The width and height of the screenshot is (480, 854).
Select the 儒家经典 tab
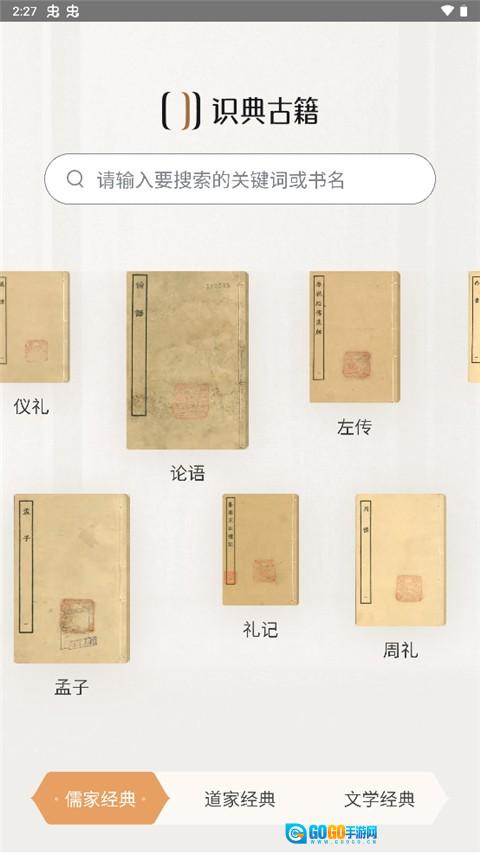coord(100,799)
